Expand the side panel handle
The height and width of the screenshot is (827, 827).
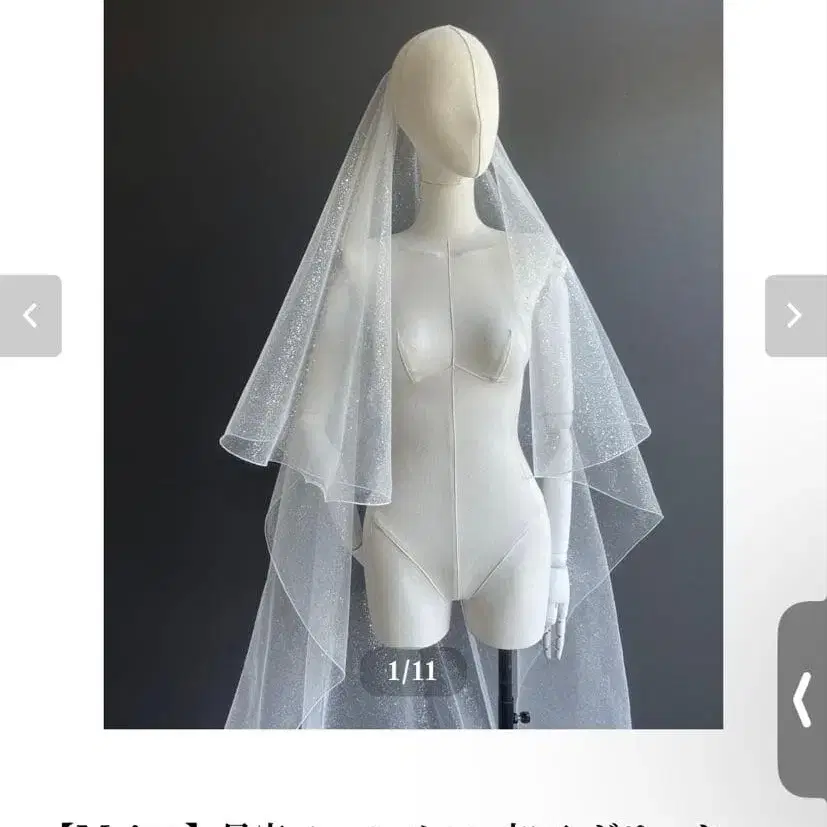pos(802,699)
